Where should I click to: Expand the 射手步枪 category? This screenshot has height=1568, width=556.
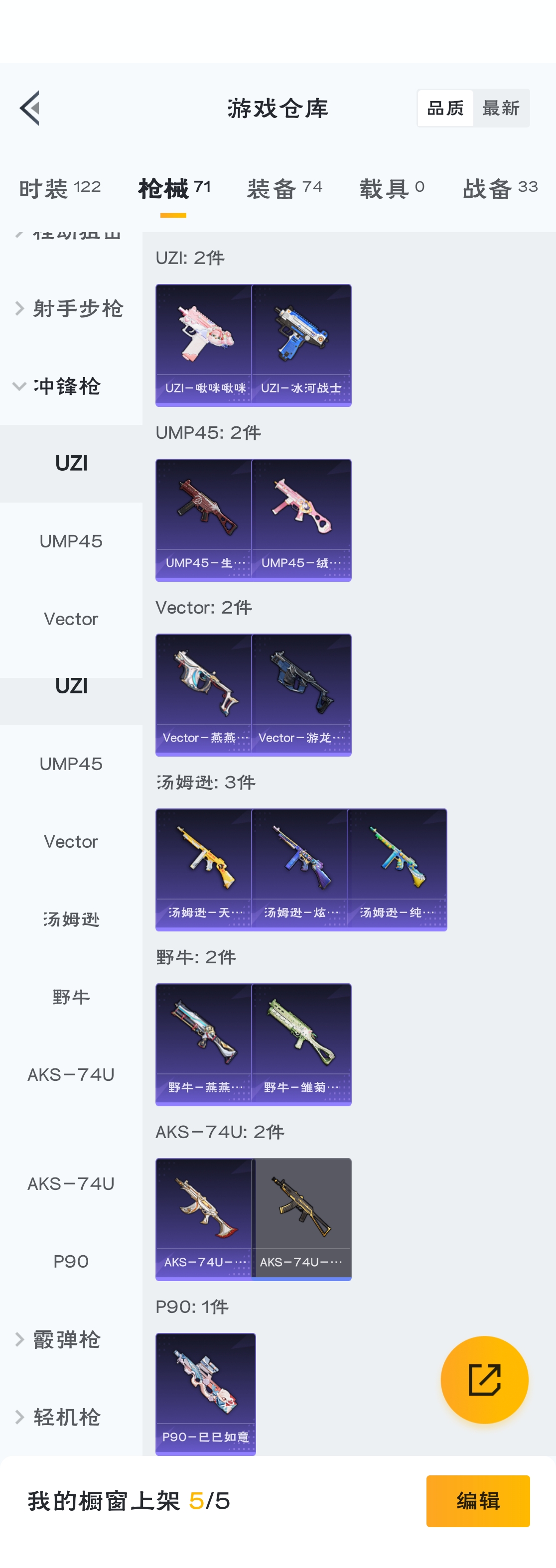tap(70, 309)
